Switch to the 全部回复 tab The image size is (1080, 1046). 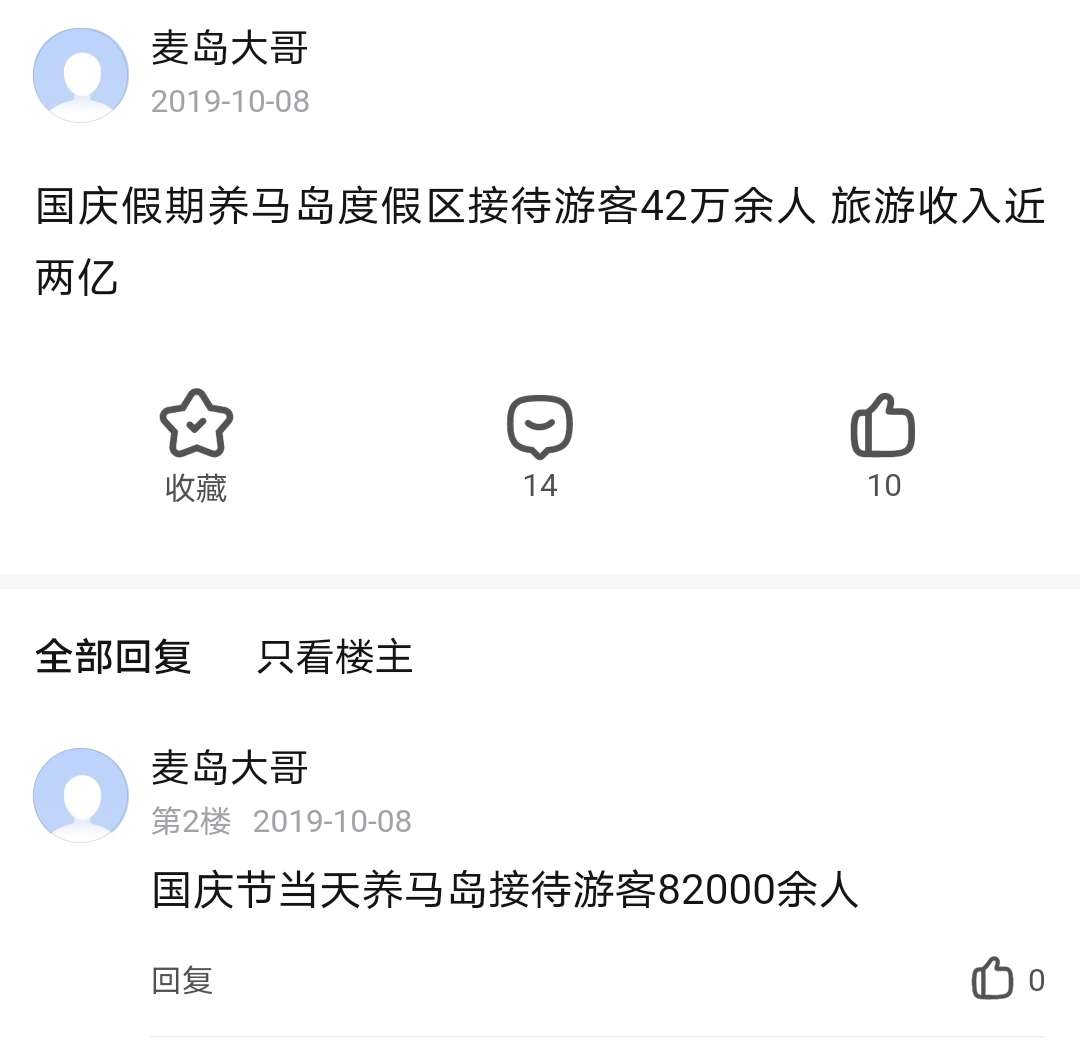pos(113,657)
